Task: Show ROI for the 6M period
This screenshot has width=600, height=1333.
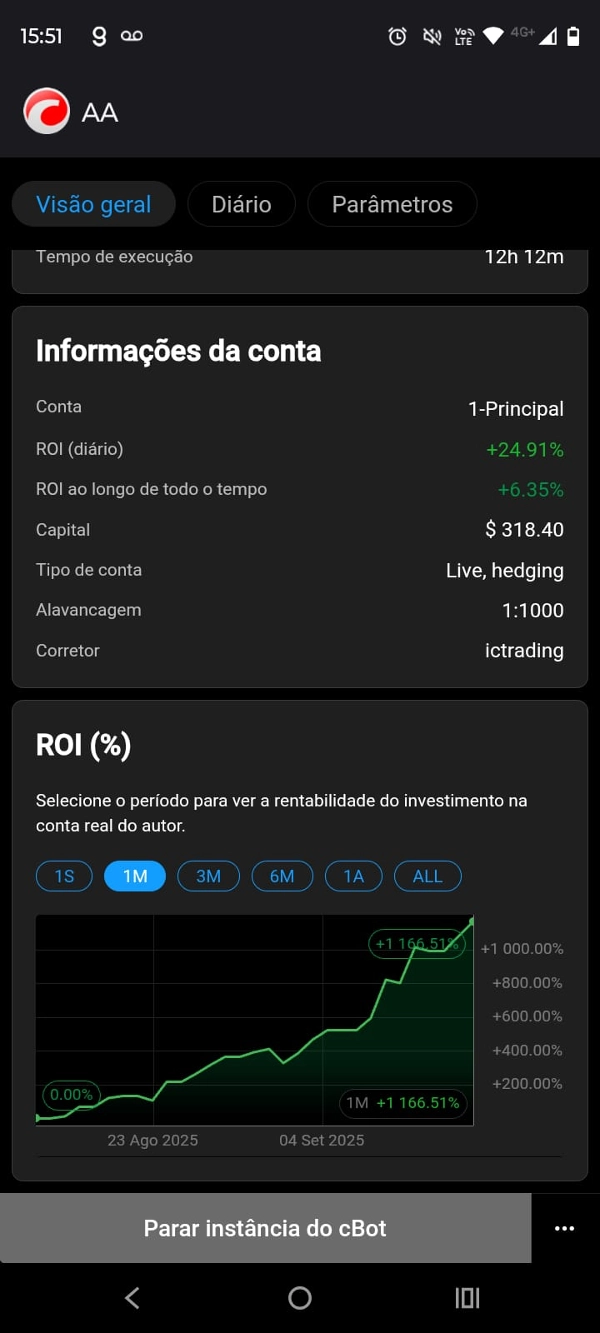Action: (282, 876)
